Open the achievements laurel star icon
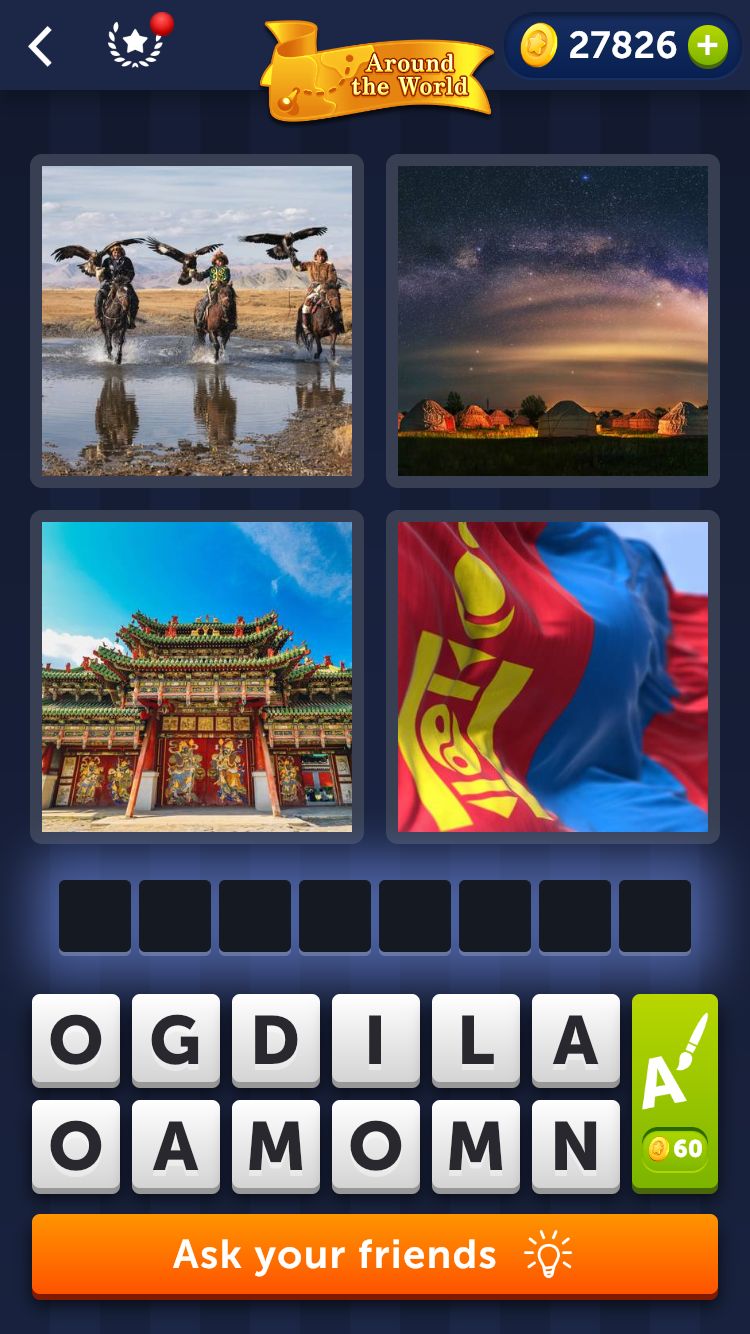 click(135, 46)
